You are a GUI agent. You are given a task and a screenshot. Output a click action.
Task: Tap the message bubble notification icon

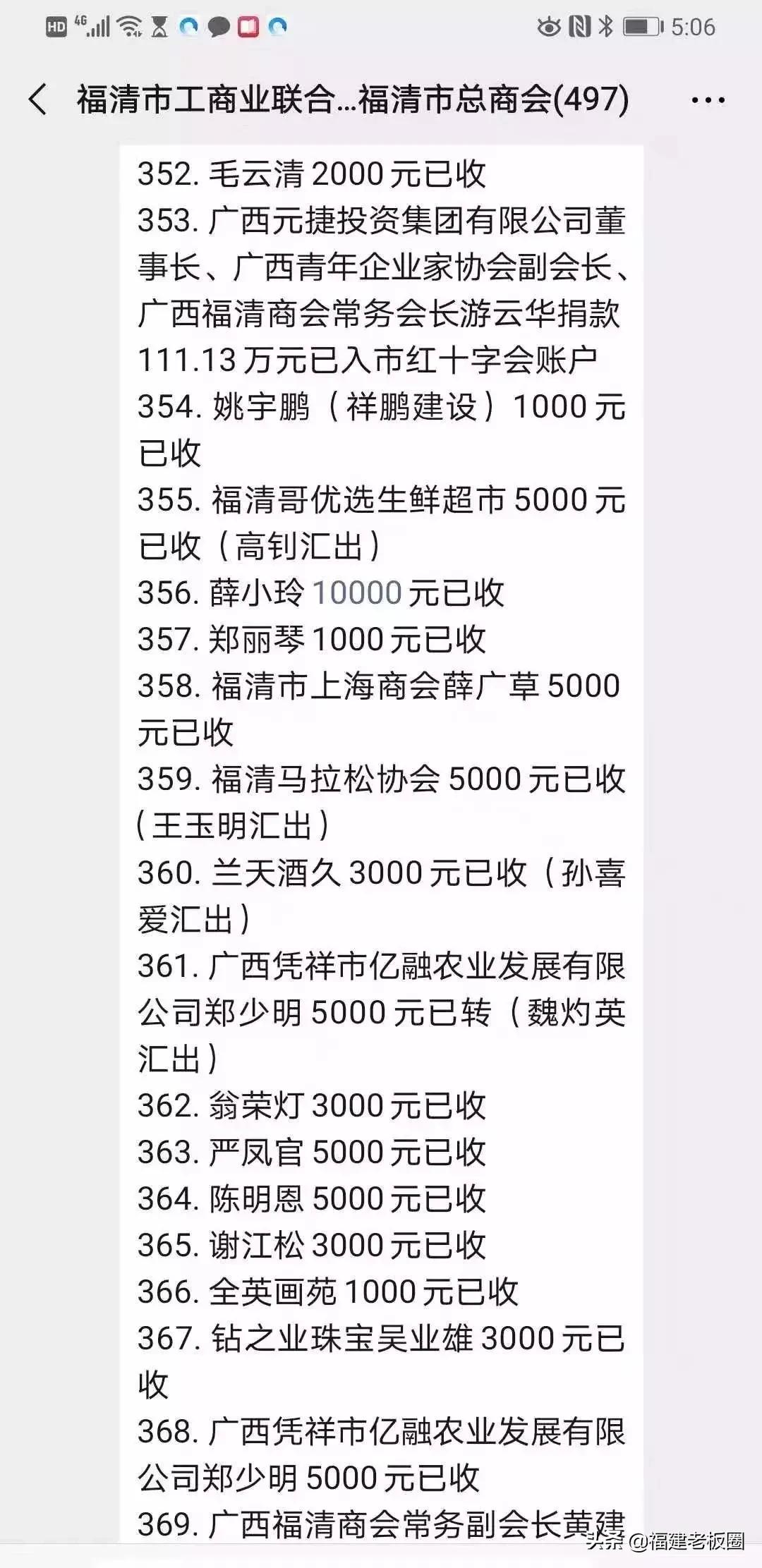point(219,27)
